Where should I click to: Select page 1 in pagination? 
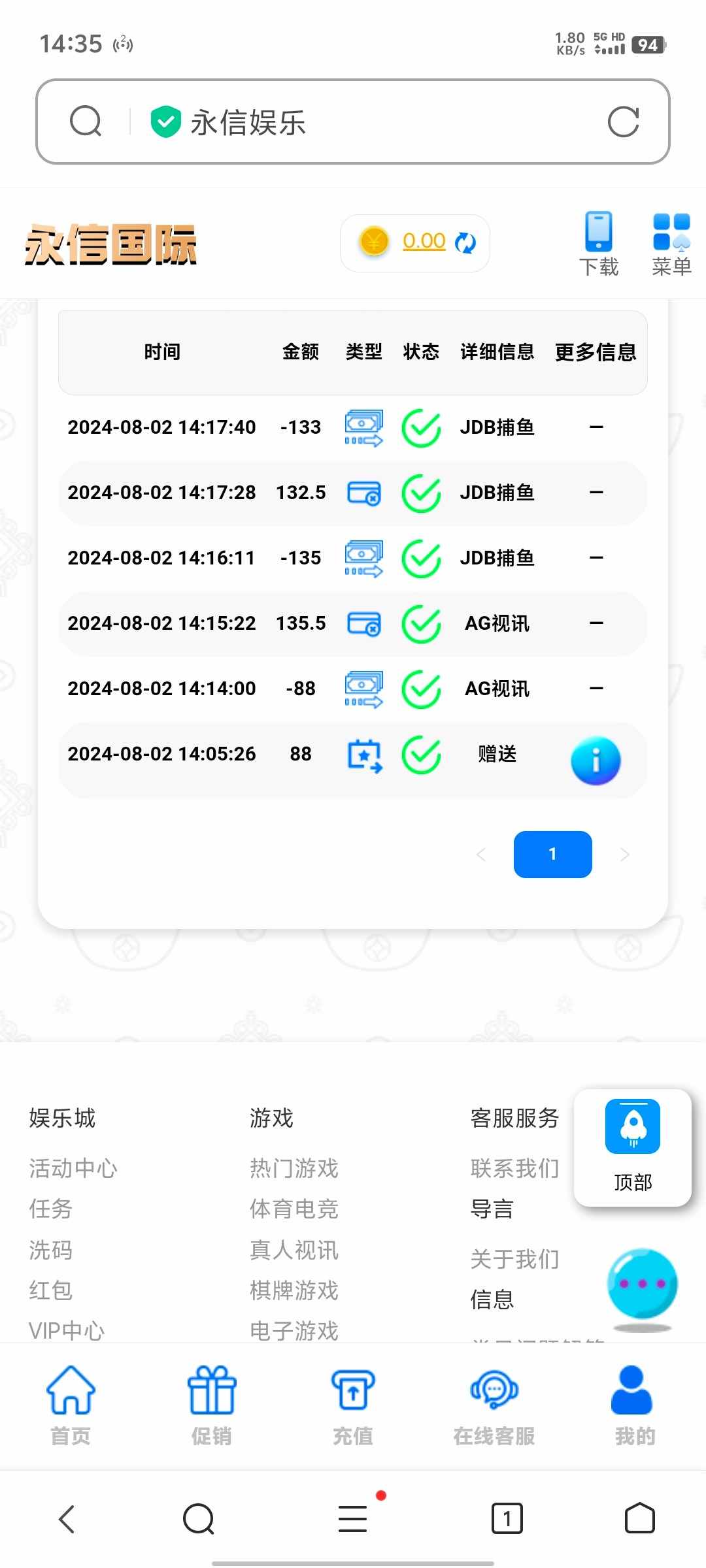(552, 854)
